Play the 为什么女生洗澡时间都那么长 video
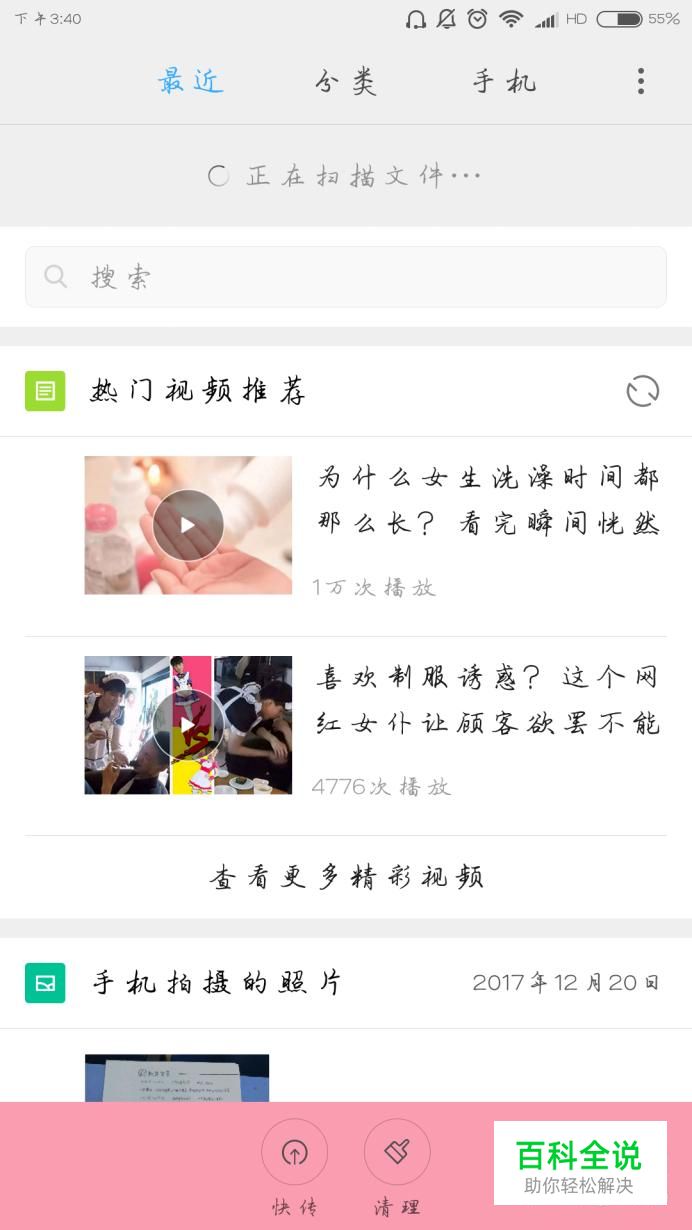Image resolution: width=692 pixels, height=1230 pixels. (188, 526)
